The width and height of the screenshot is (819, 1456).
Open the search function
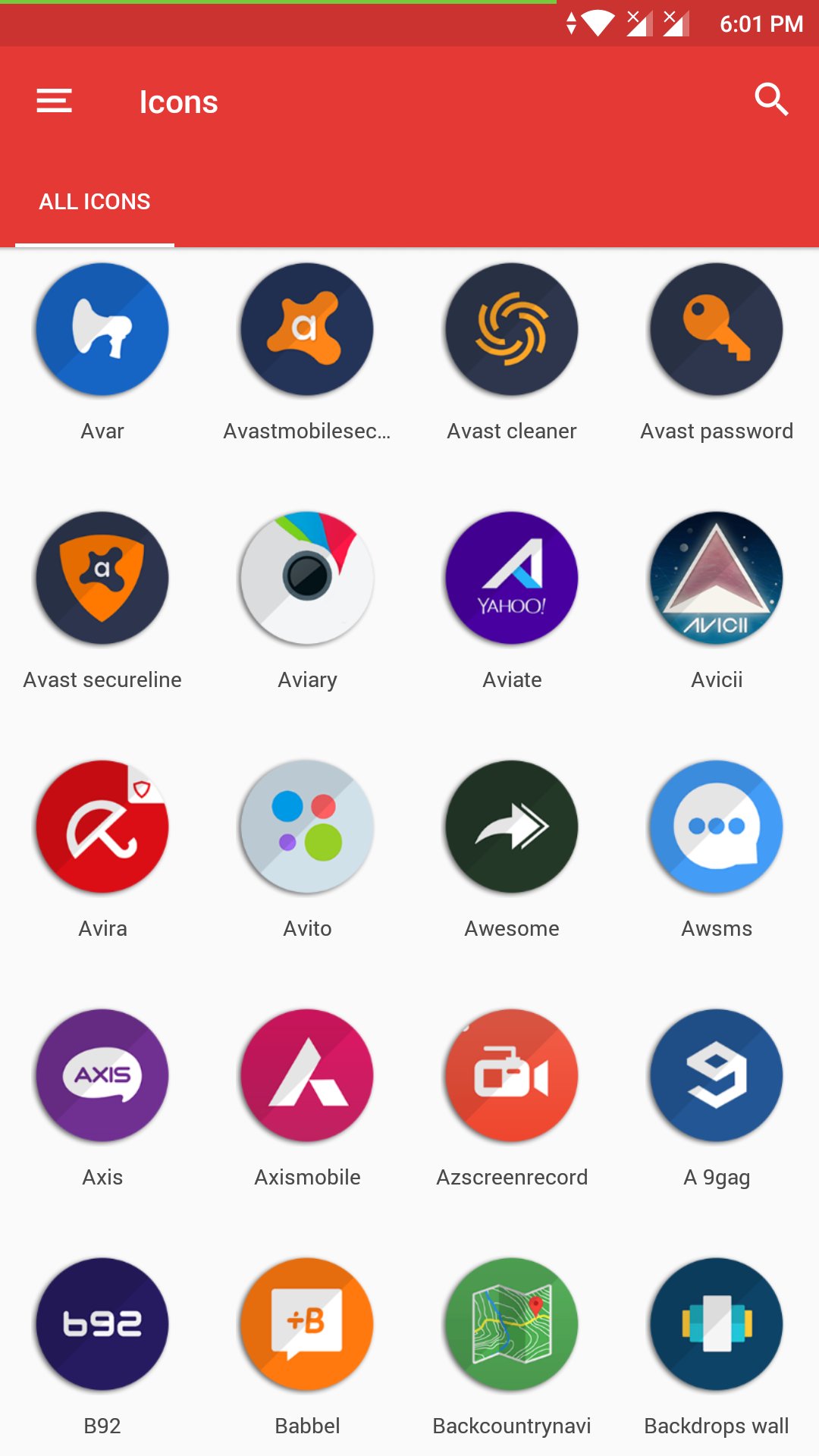coord(772,99)
